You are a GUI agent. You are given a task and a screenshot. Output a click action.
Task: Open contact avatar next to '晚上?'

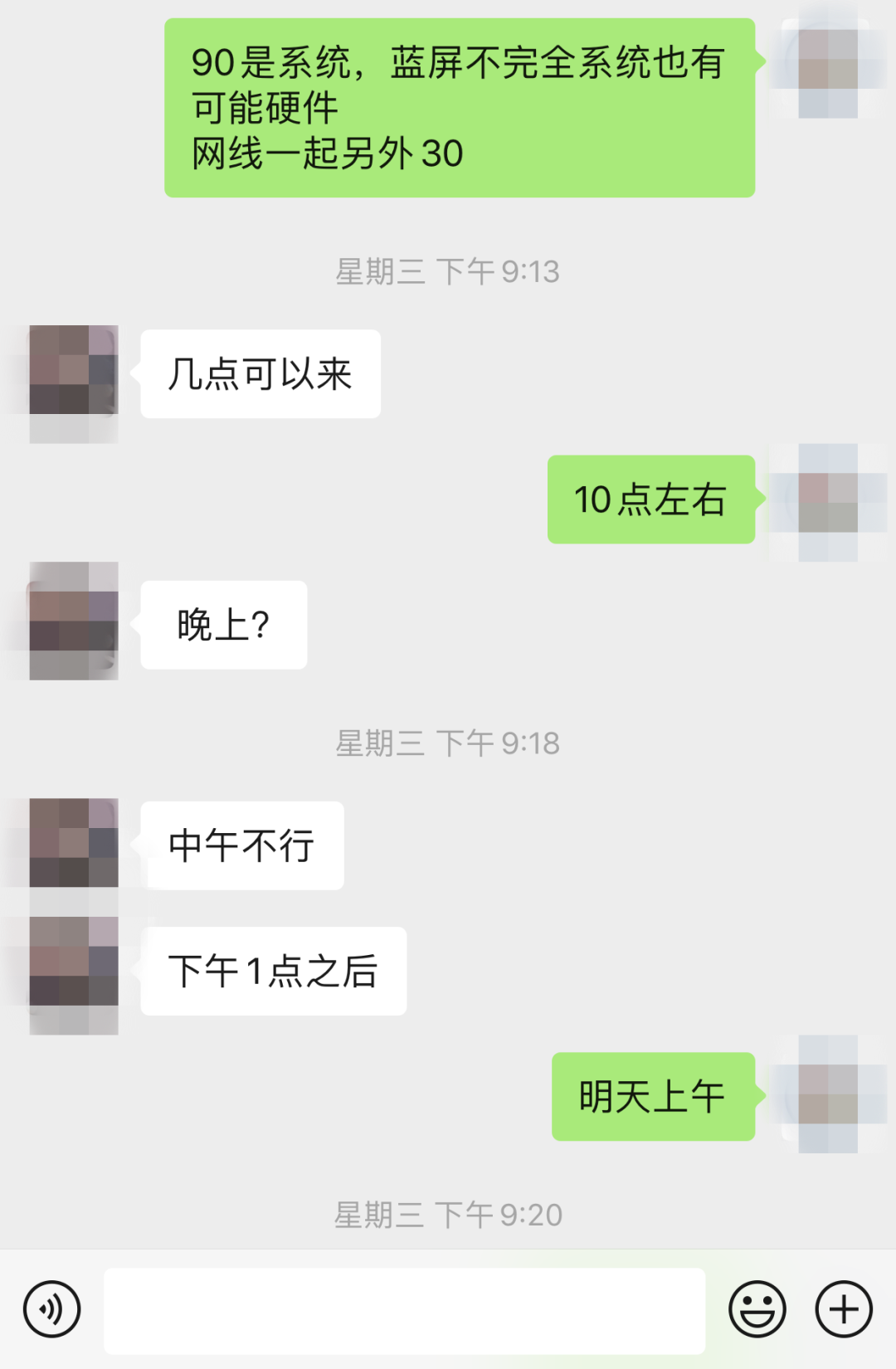pyautogui.click(x=74, y=622)
